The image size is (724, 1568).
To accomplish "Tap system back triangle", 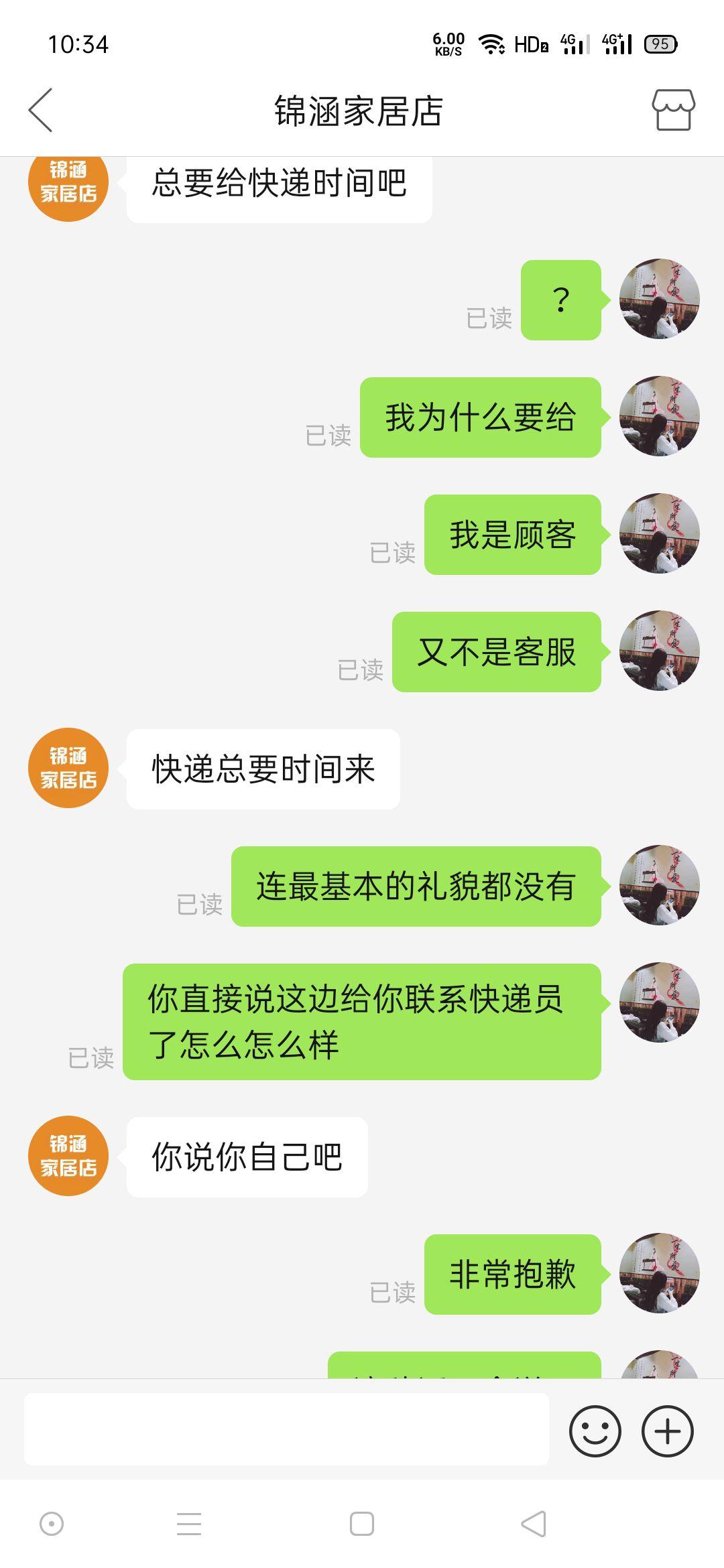I will pyautogui.click(x=534, y=1524).
